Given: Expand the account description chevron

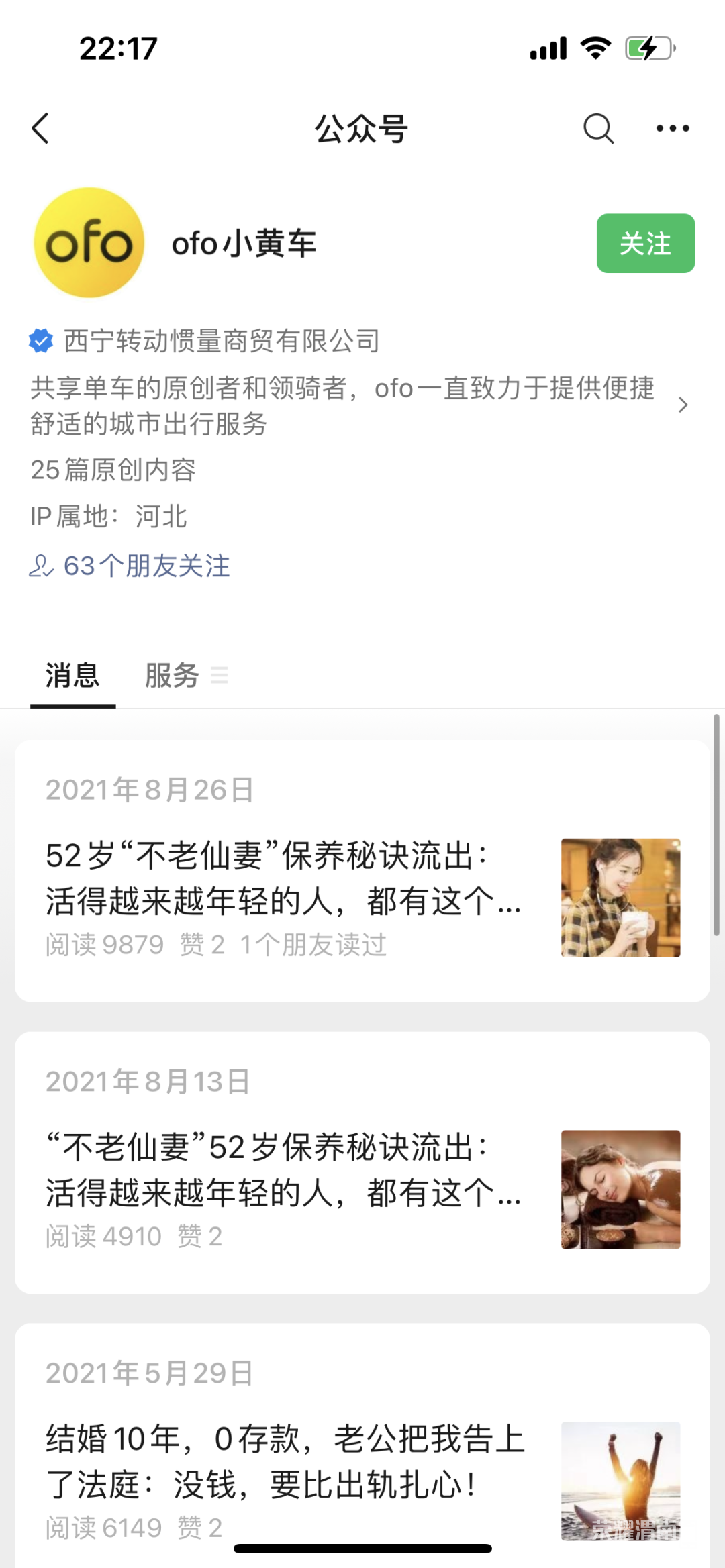Looking at the screenshot, I should 683,405.
